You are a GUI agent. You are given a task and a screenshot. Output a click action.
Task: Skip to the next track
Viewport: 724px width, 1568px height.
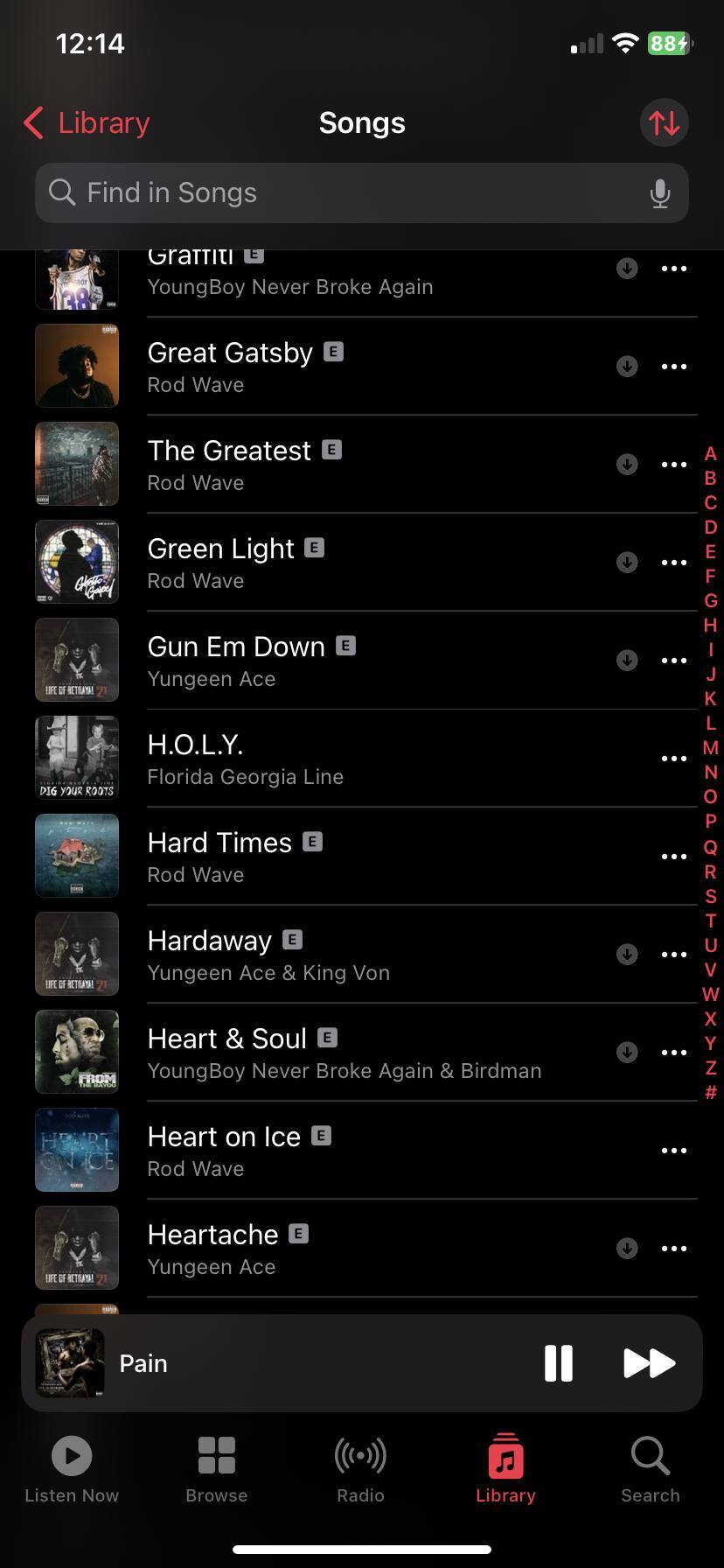[x=649, y=1363]
